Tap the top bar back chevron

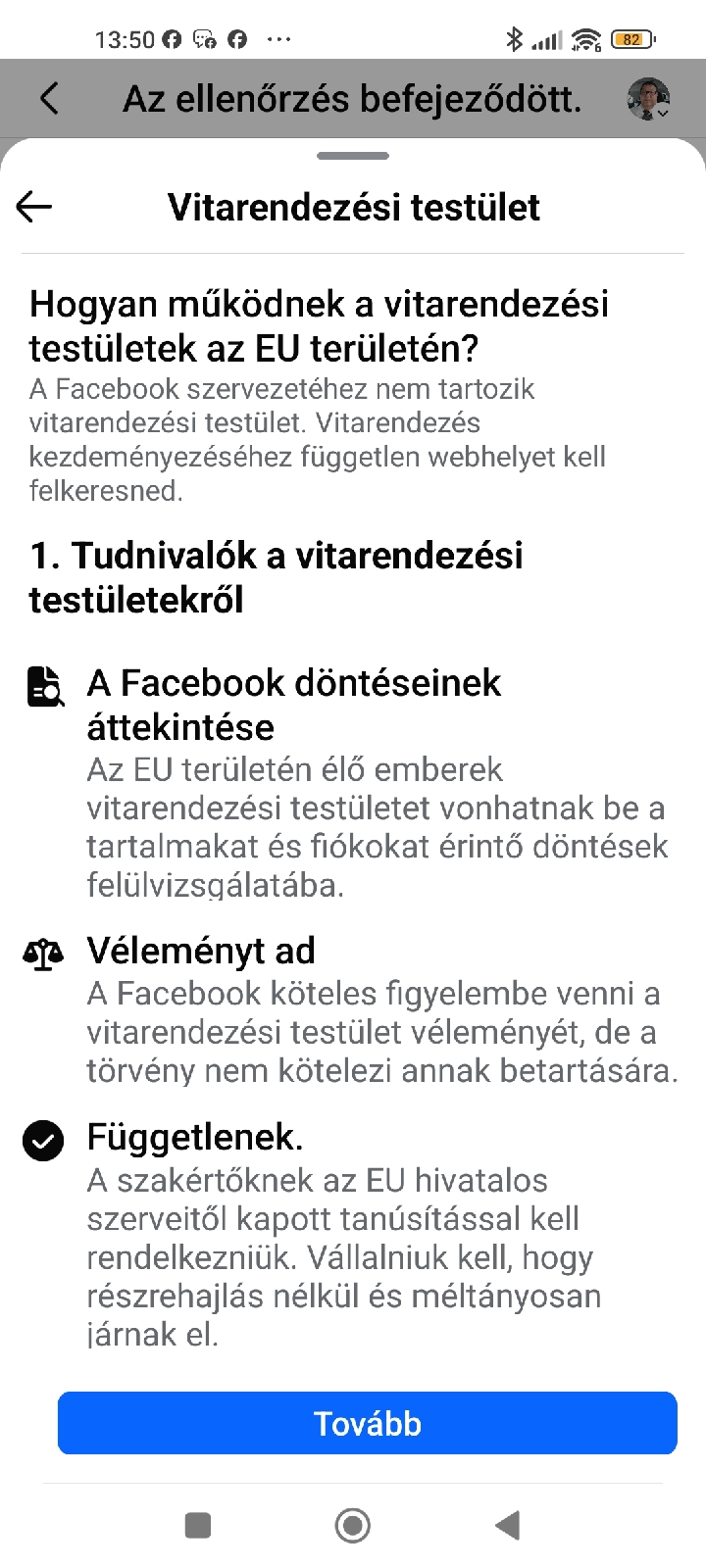(x=49, y=99)
